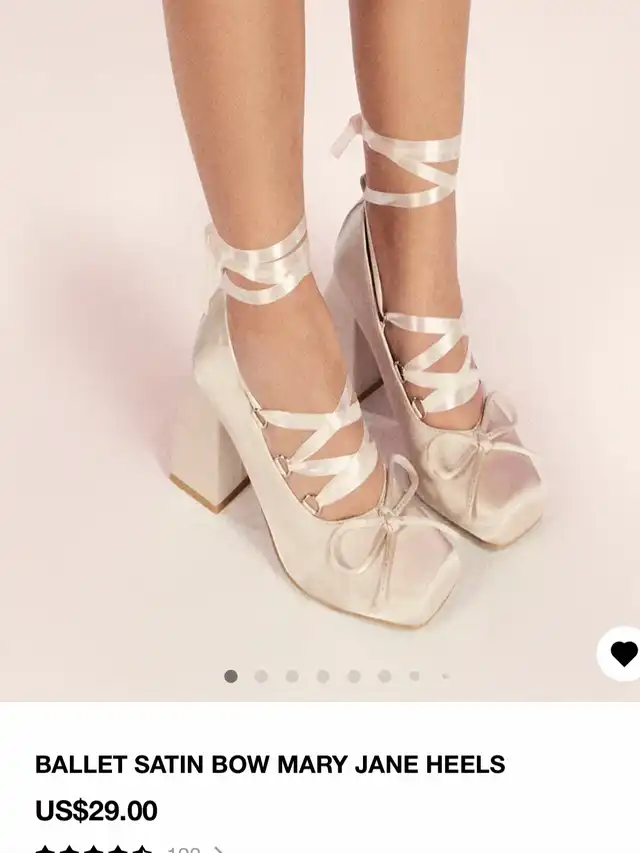Add the heels to wishlist with heart icon
Viewport: 640px width, 853px height.
[x=623, y=654]
